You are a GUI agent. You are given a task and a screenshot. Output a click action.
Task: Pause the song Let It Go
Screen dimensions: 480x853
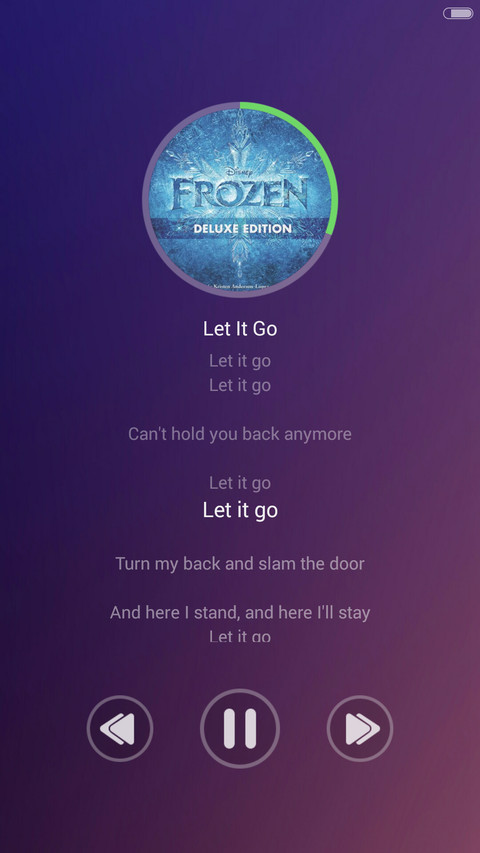point(240,728)
